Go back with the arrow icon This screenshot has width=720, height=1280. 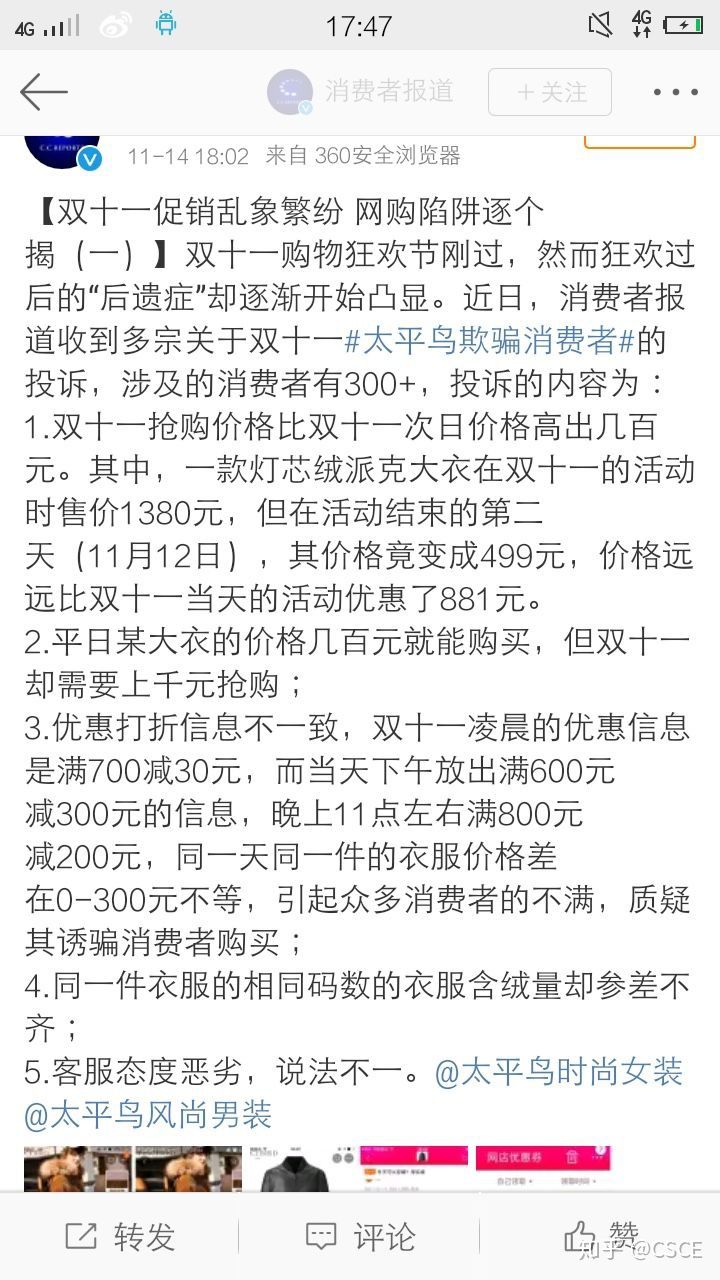pos(43,92)
